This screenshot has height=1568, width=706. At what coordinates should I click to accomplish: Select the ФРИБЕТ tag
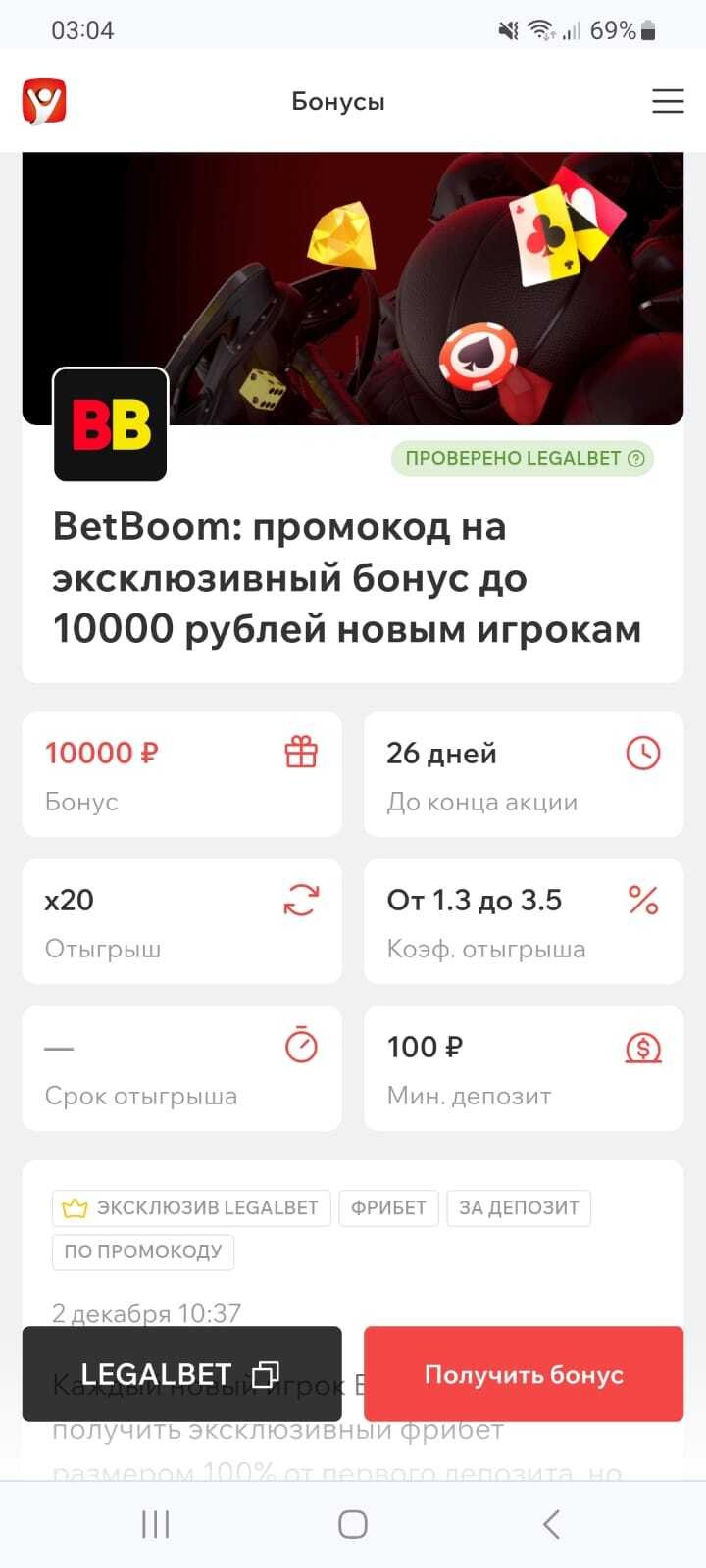point(388,1207)
